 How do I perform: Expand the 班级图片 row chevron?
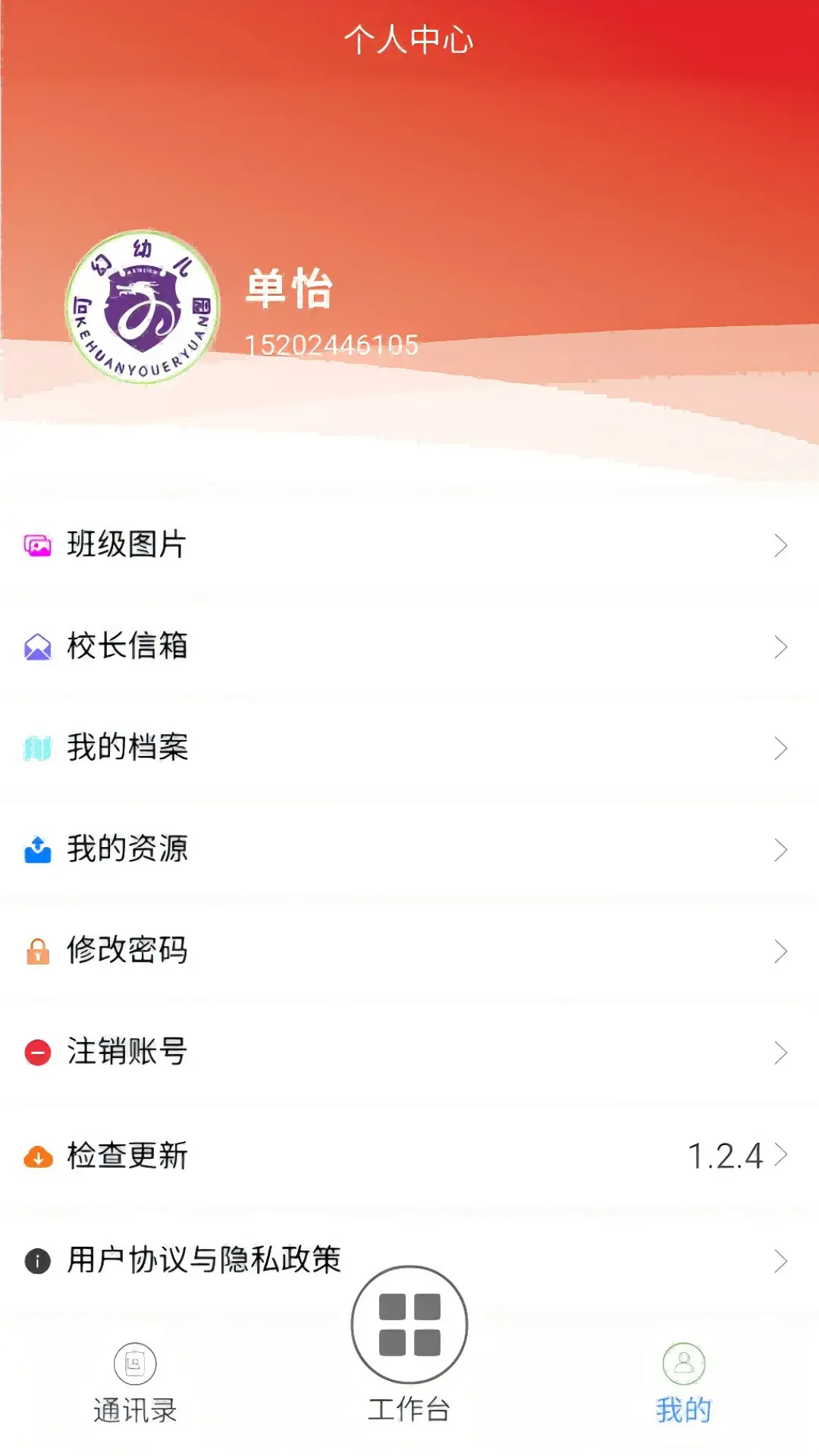[782, 544]
